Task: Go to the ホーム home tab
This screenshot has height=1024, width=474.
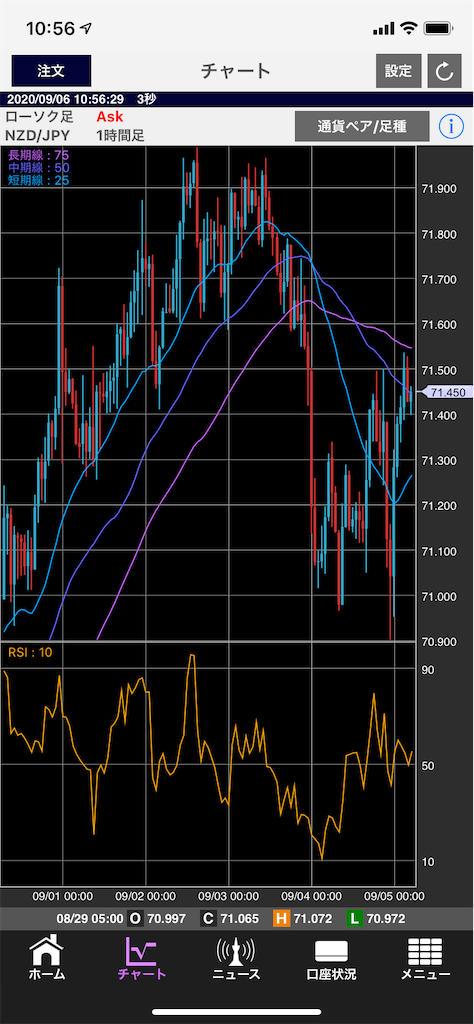Action: coord(47,959)
